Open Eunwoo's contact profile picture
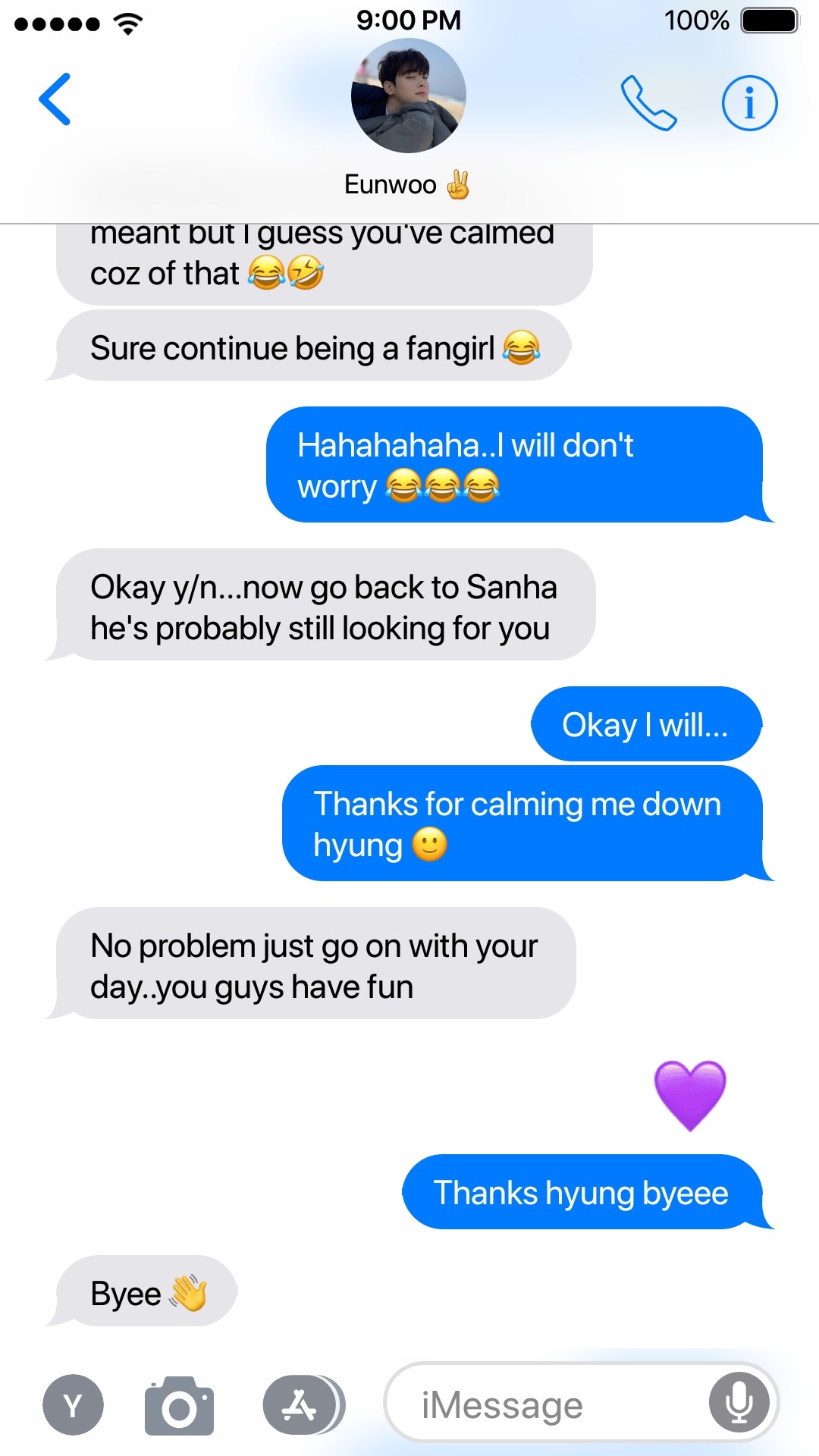Image resolution: width=819 pixels, height=1456 pixels. (408, 96)
